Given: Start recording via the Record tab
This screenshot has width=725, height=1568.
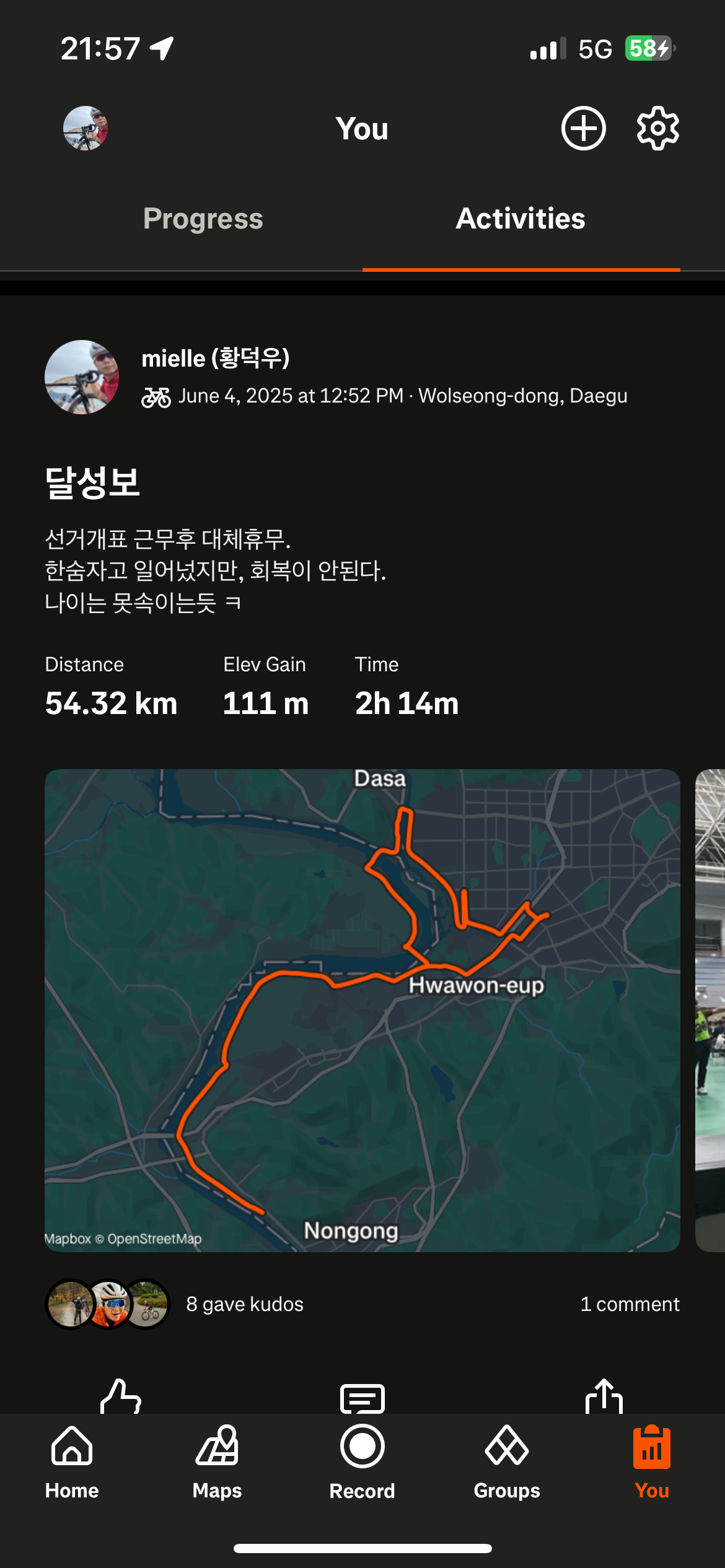Looking at the screenshot, I should 362,1463.
